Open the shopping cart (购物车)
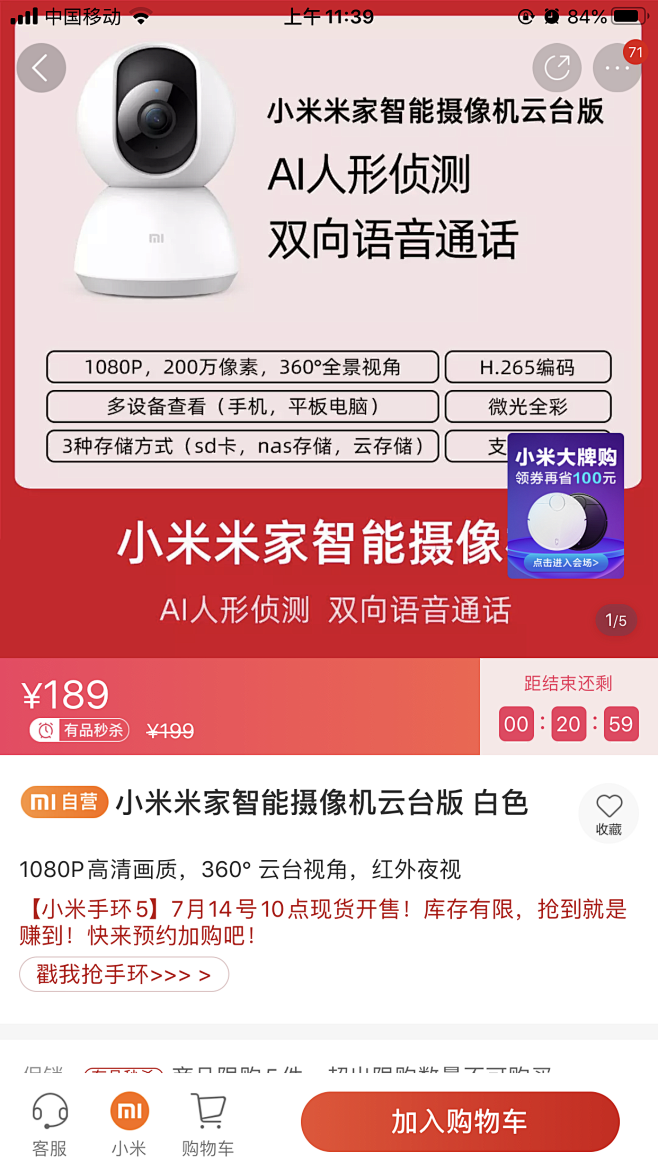 208,1126
